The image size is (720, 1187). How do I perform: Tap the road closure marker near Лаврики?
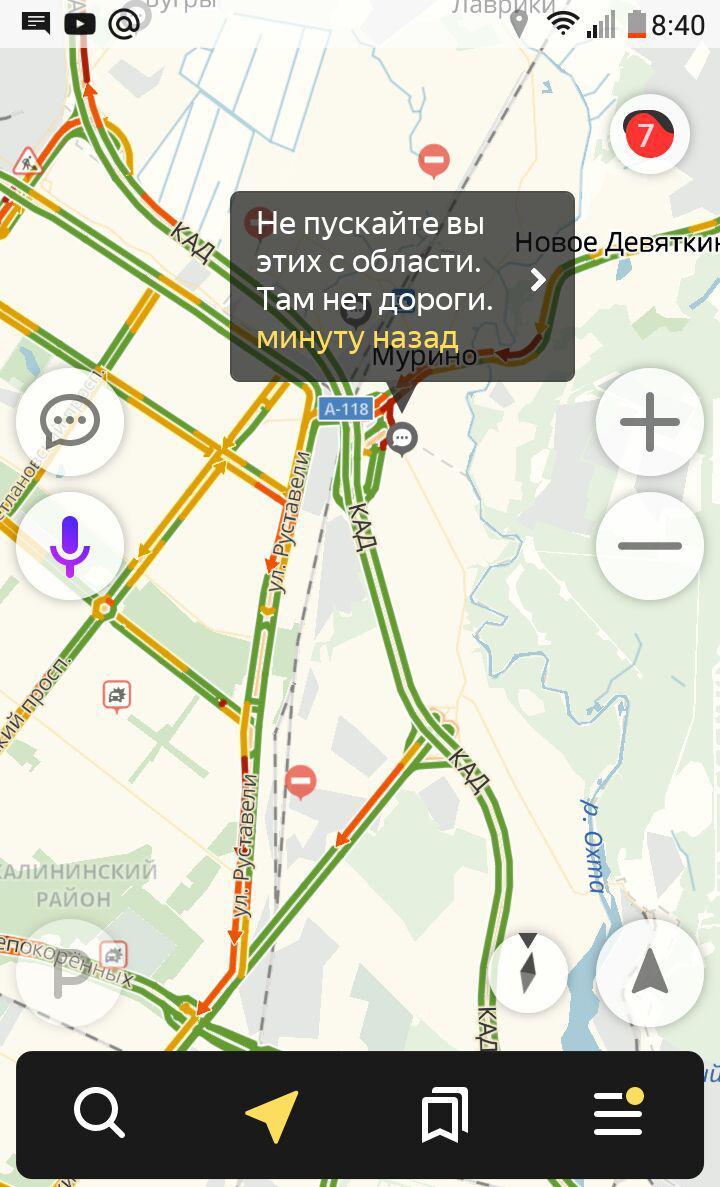(x=433, y=160)
